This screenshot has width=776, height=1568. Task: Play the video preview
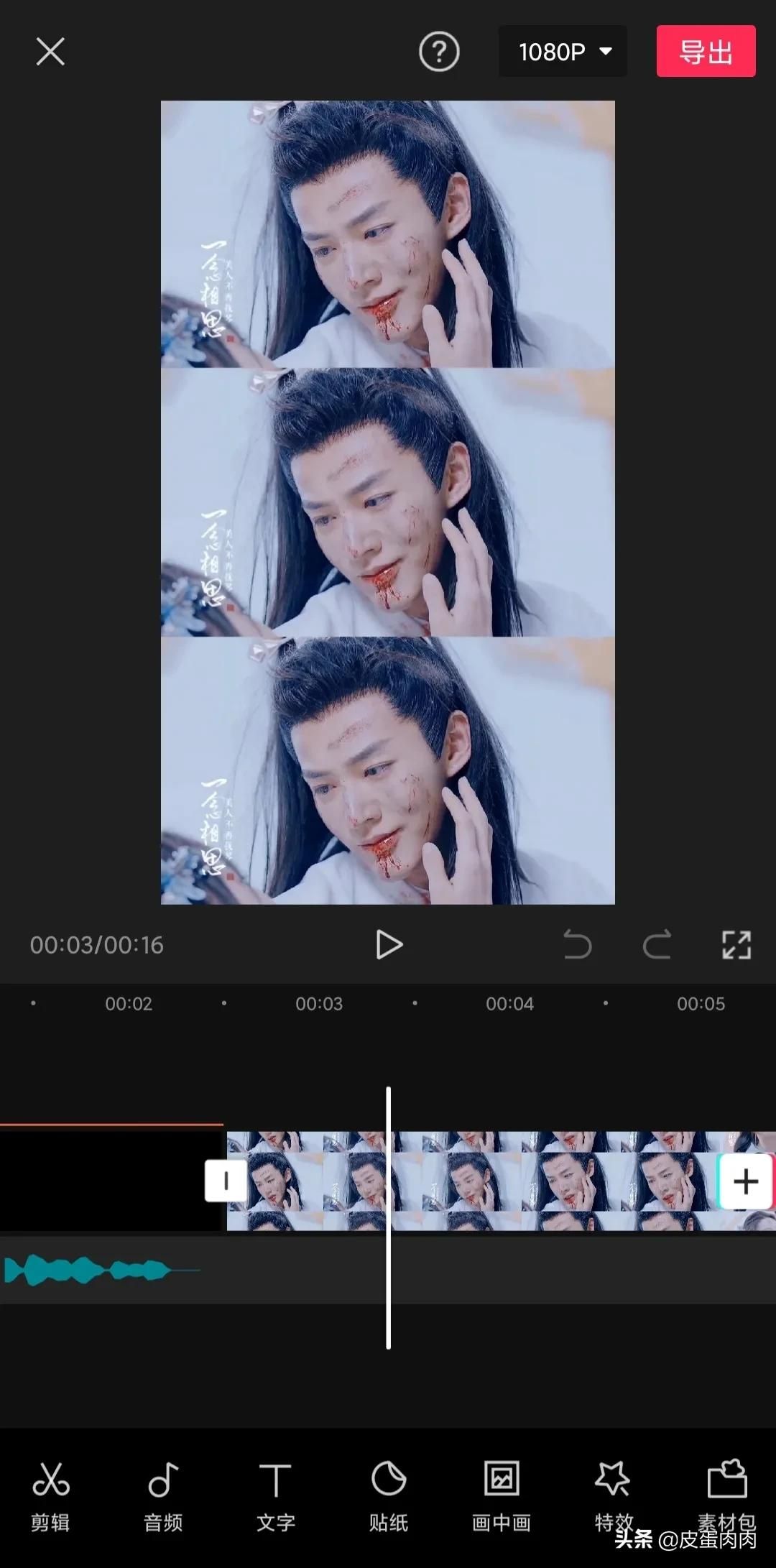point(389,945)
